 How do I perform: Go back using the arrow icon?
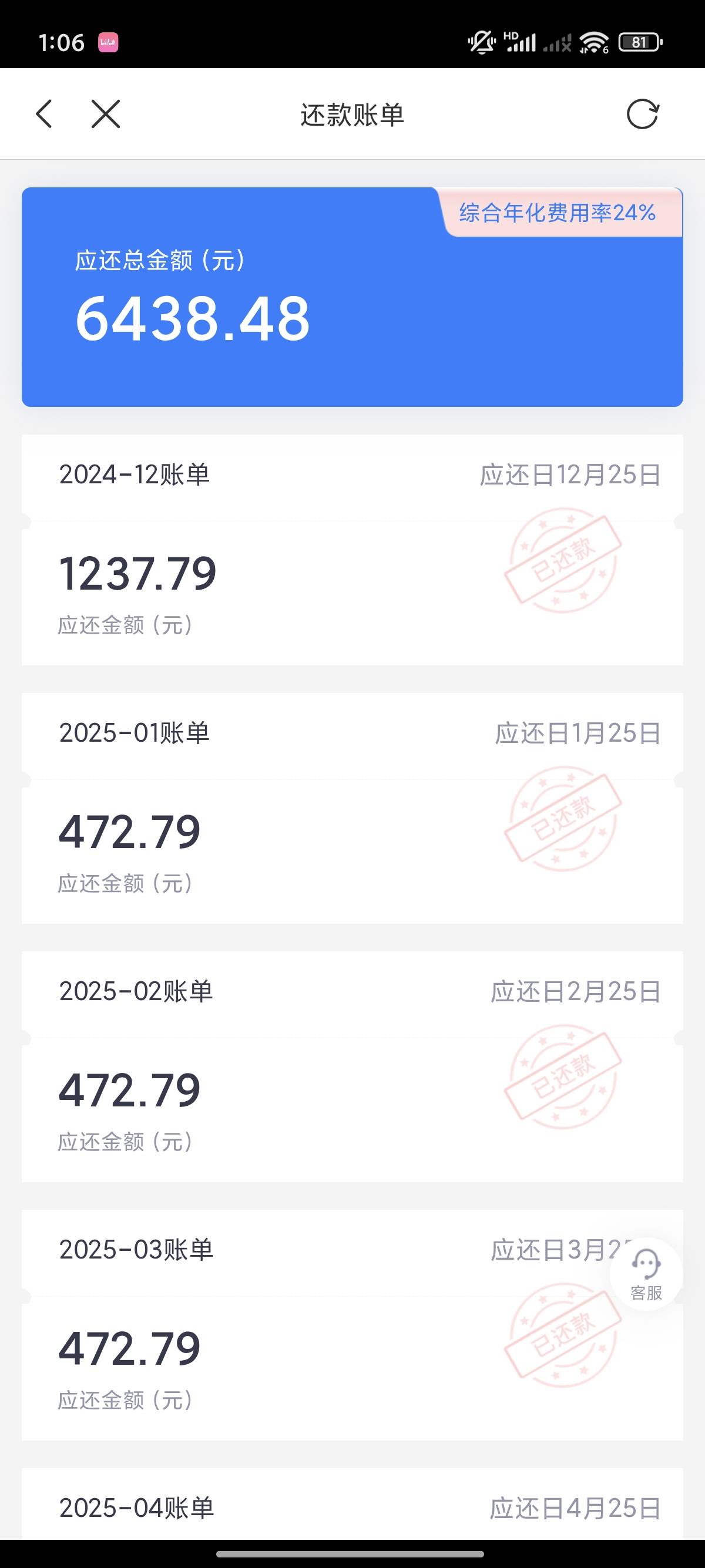pyautogui.click(x=44, y=114)
